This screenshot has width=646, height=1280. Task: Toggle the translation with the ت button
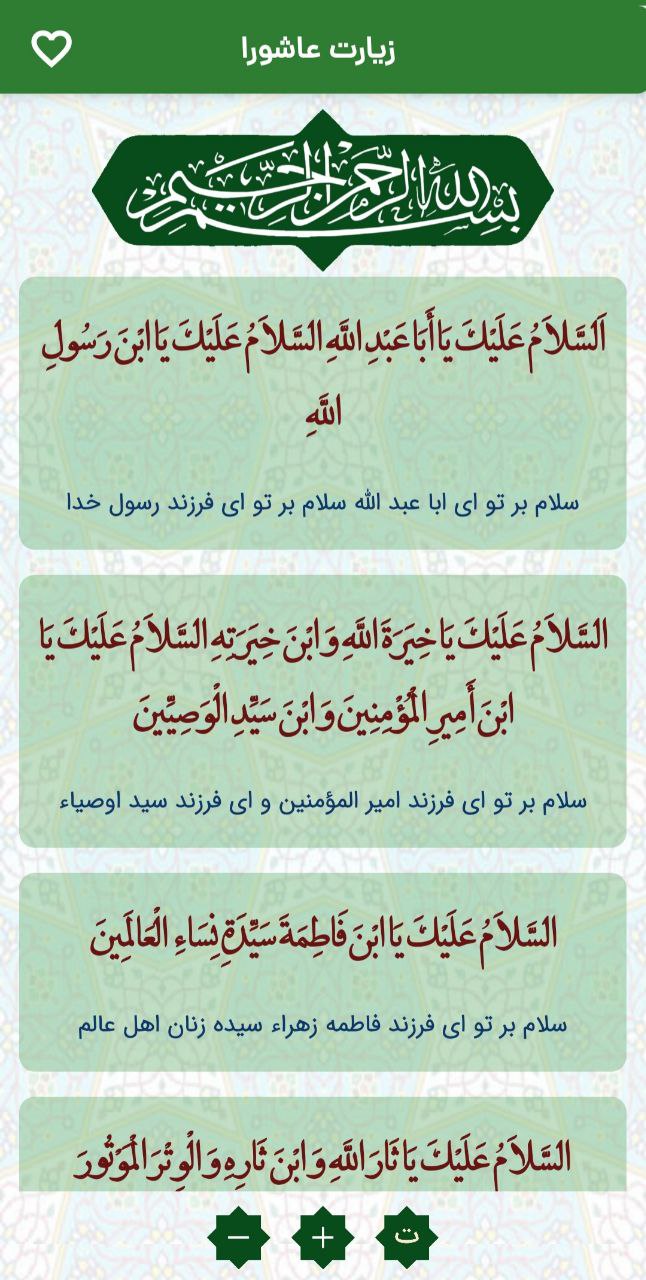(x=407, y=1237)
